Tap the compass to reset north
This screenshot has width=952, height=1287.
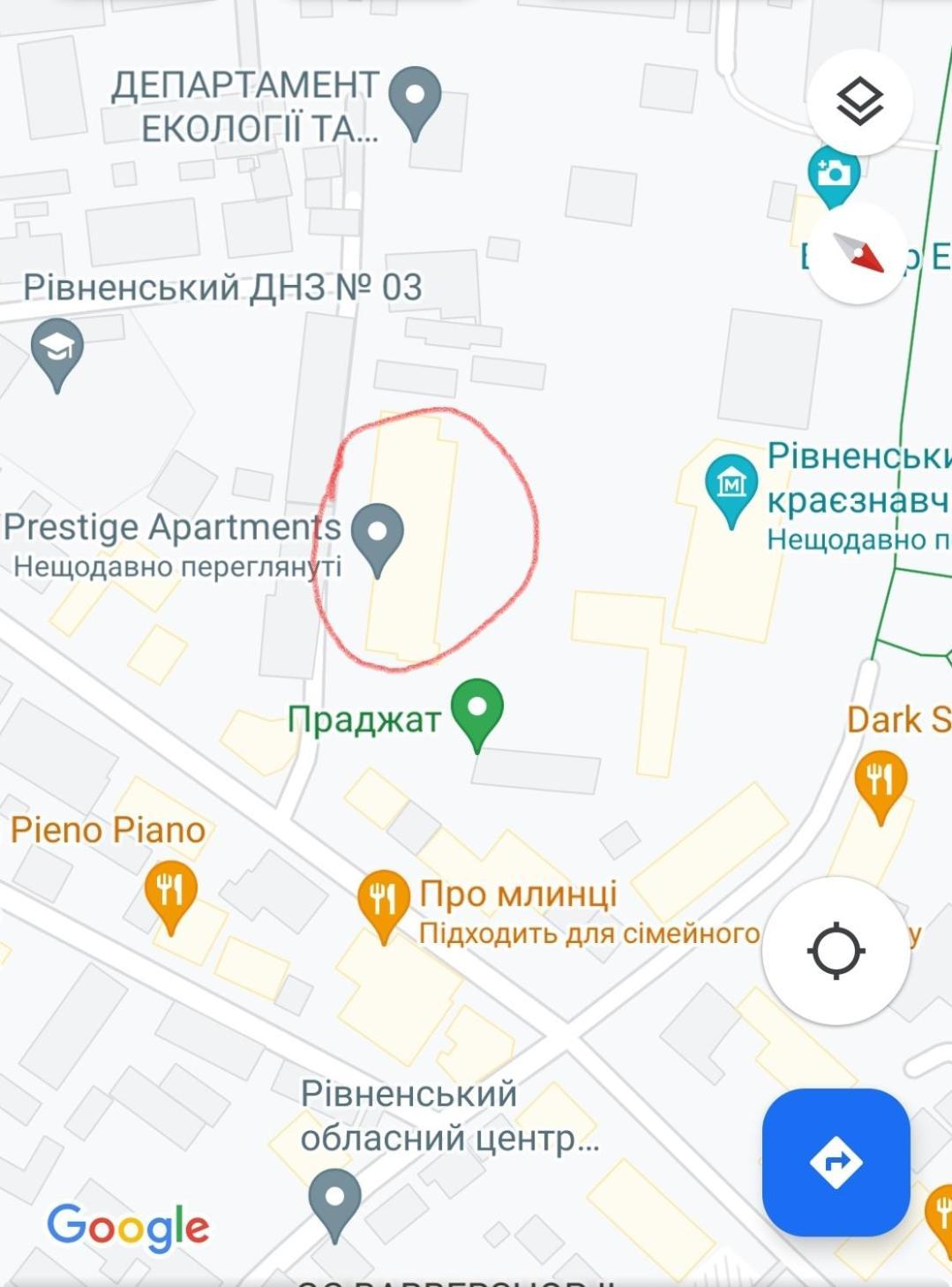(858, 253)
